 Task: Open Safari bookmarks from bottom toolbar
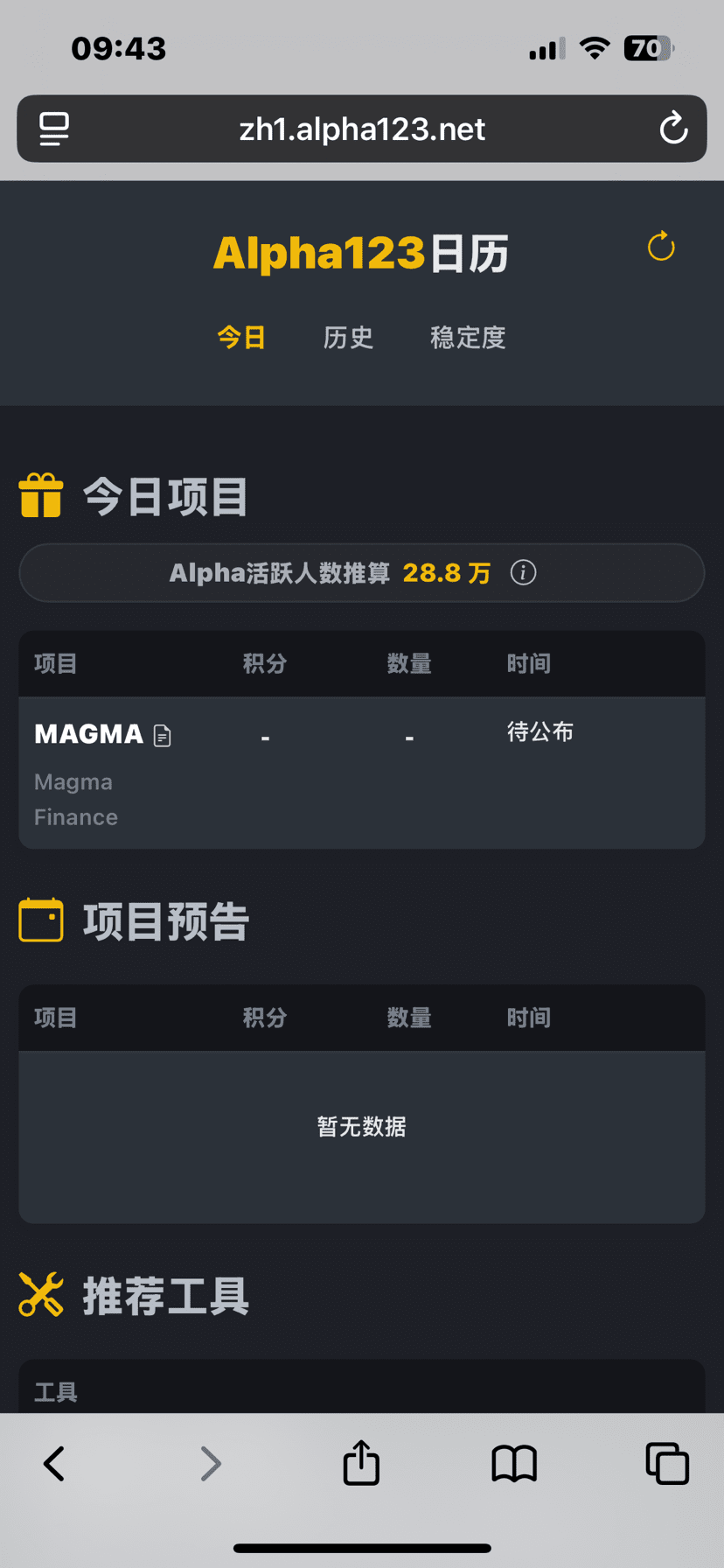point(514,1462)
